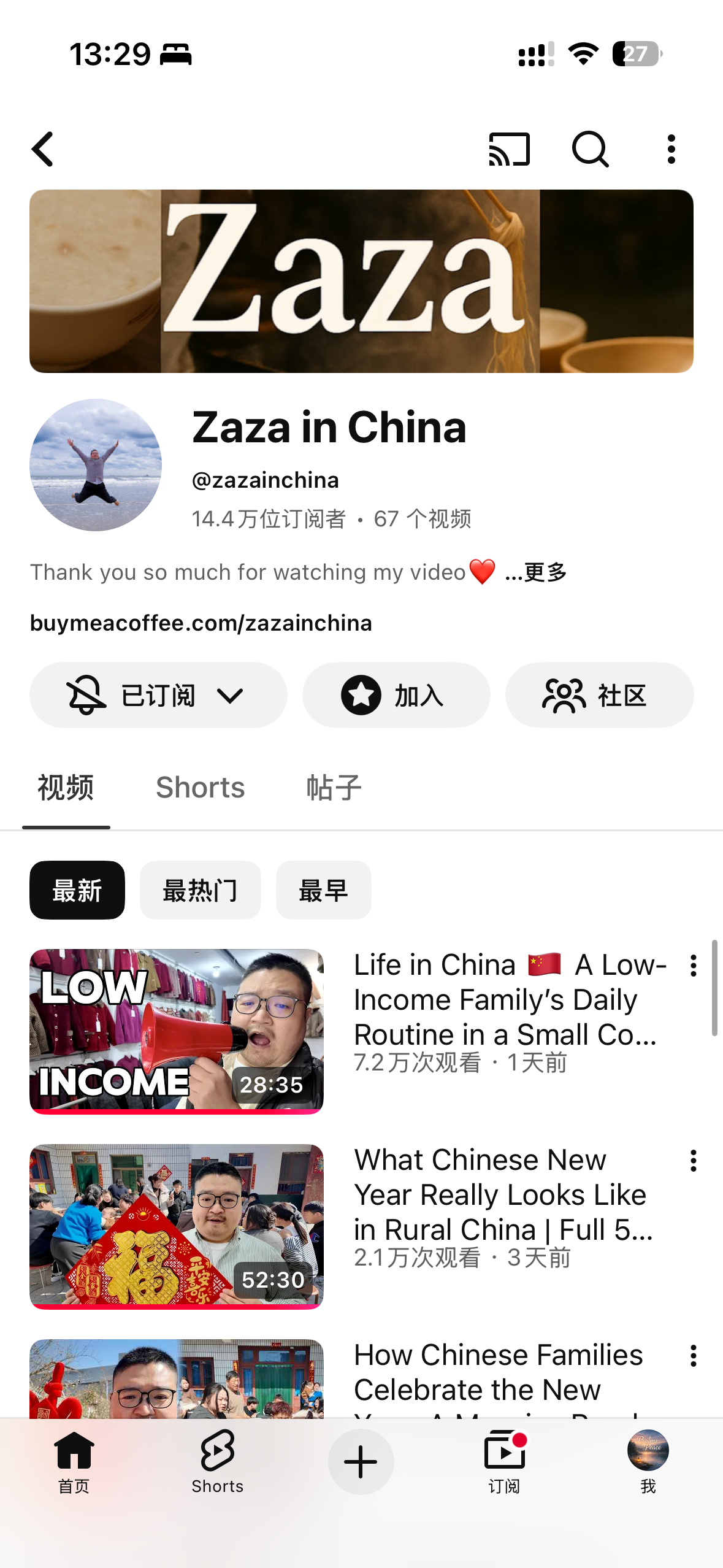
Task: Open the 订阅 subscriptions tab
Action: point(504,1461)
